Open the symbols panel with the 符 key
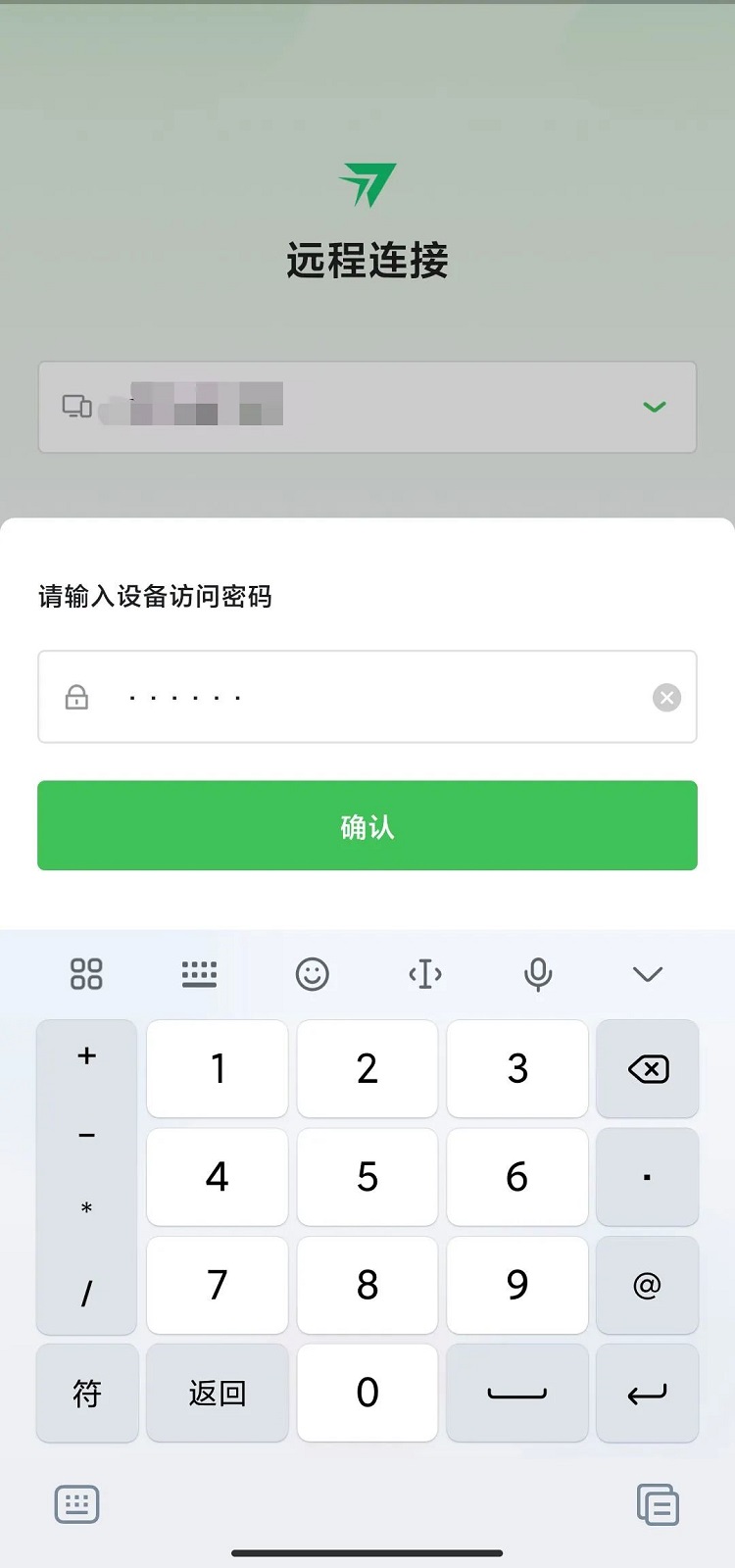Image resolution: width=735 pixels, height=1568 pixels. pos(87,1393)
